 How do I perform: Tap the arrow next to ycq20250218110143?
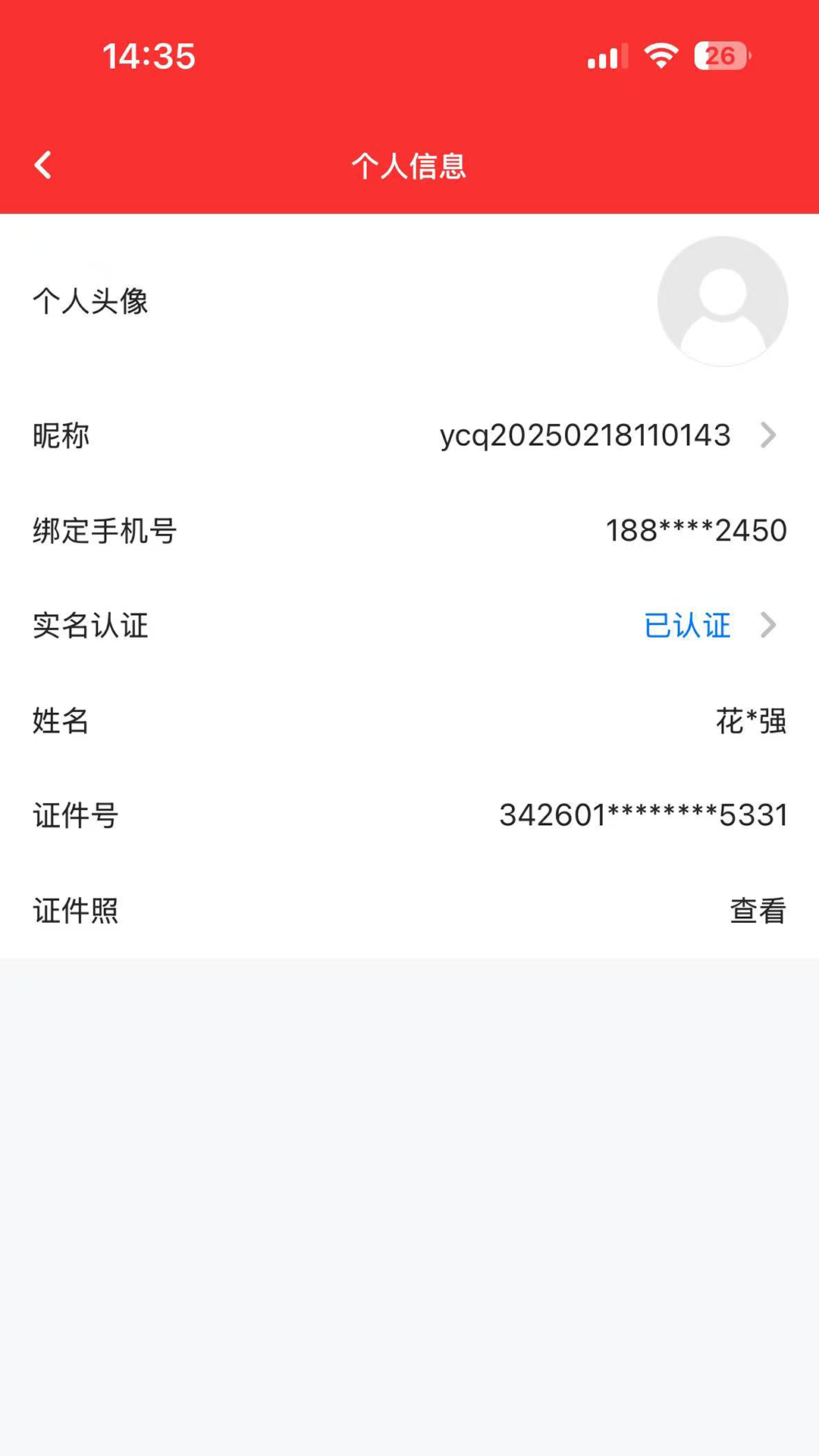click(769, 435)
